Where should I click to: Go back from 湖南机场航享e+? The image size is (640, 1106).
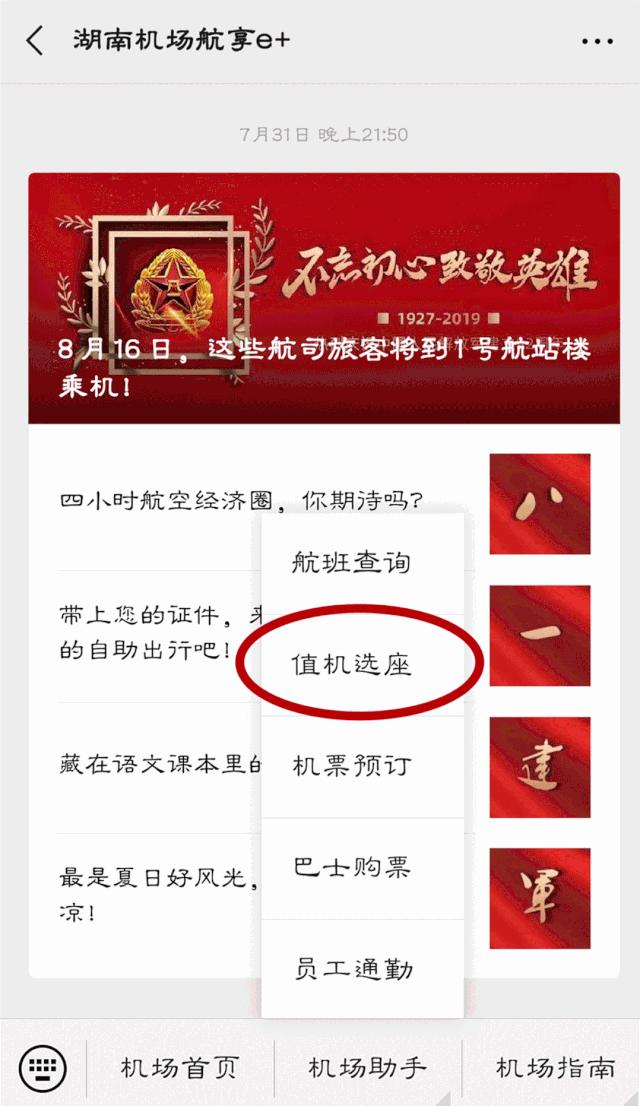tap(35, 41)
